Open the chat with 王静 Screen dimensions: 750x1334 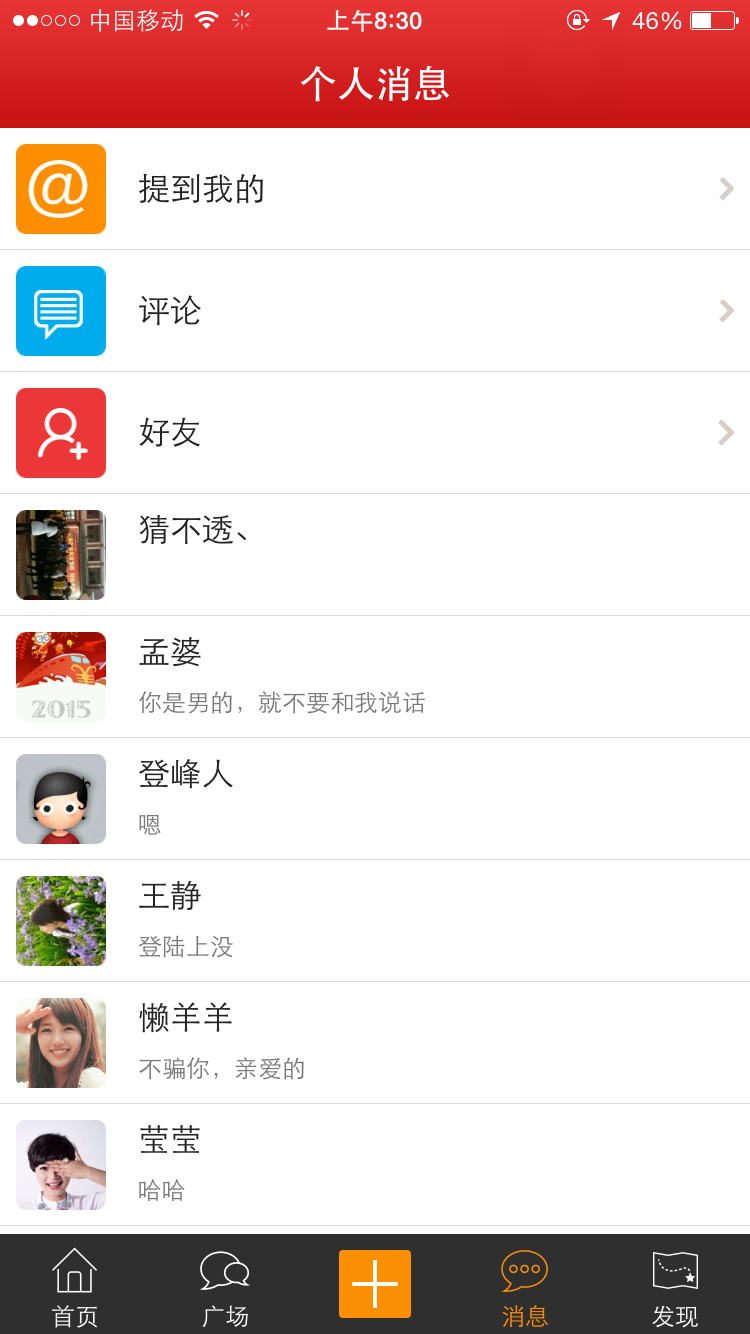pos(375,921)
